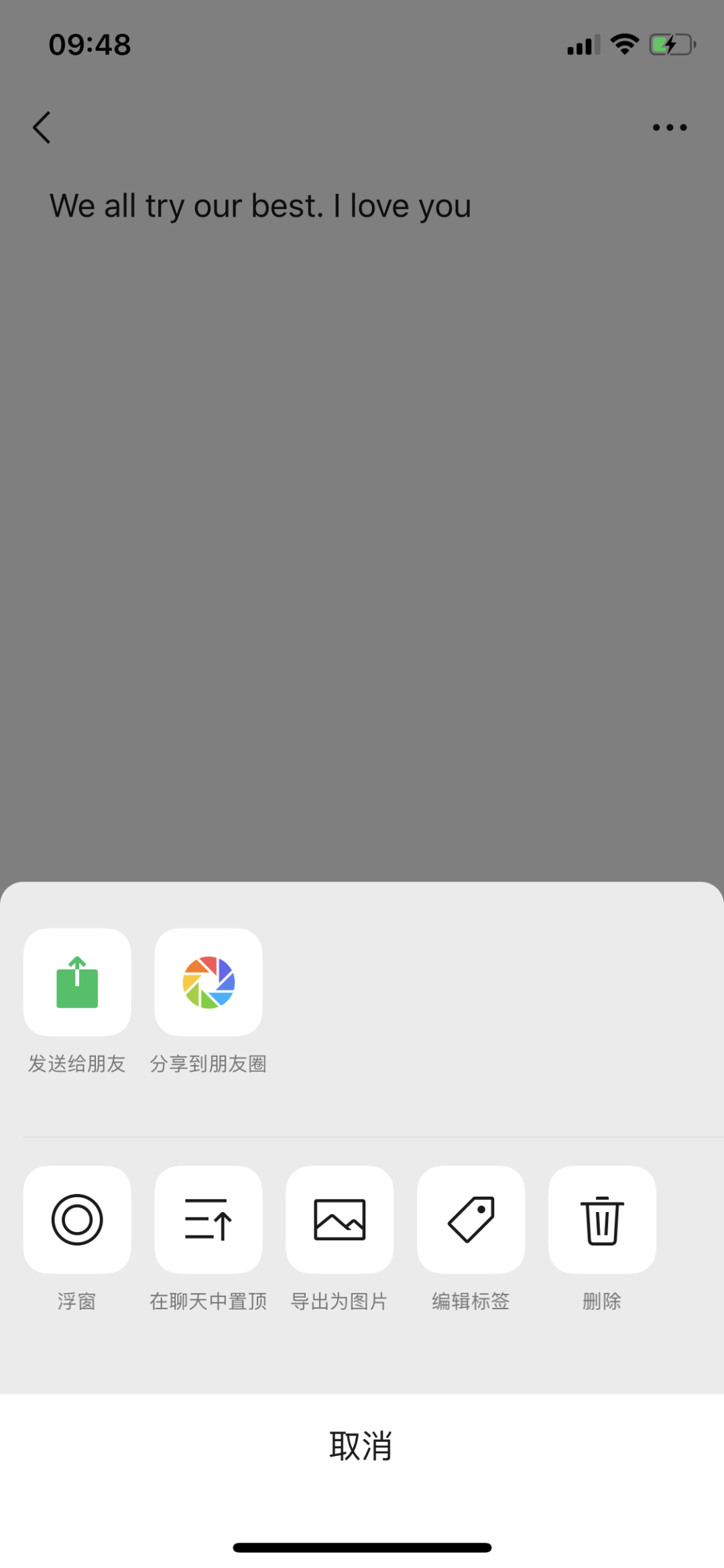Viewport: 724px width, 1568px height.
Task: Share to Moments via 分享到朋友圈
Action: click(x=208, y=982)
